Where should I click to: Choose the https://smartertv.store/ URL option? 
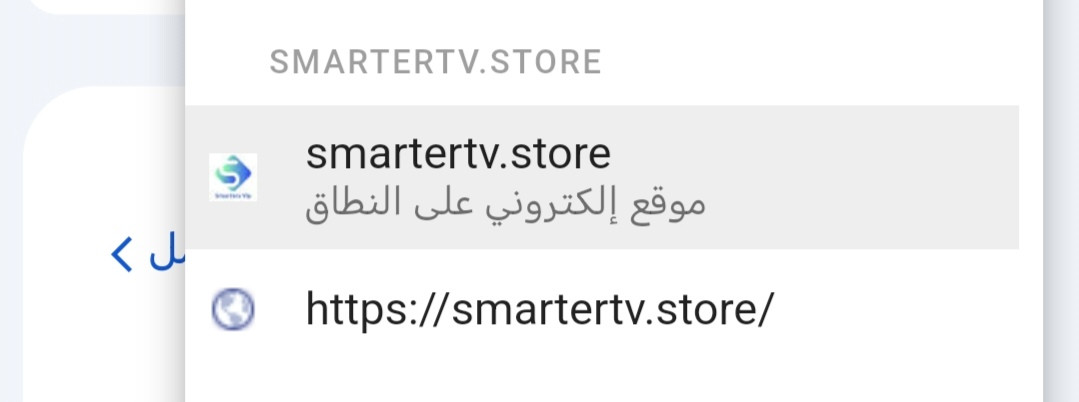tap(540, 310)
